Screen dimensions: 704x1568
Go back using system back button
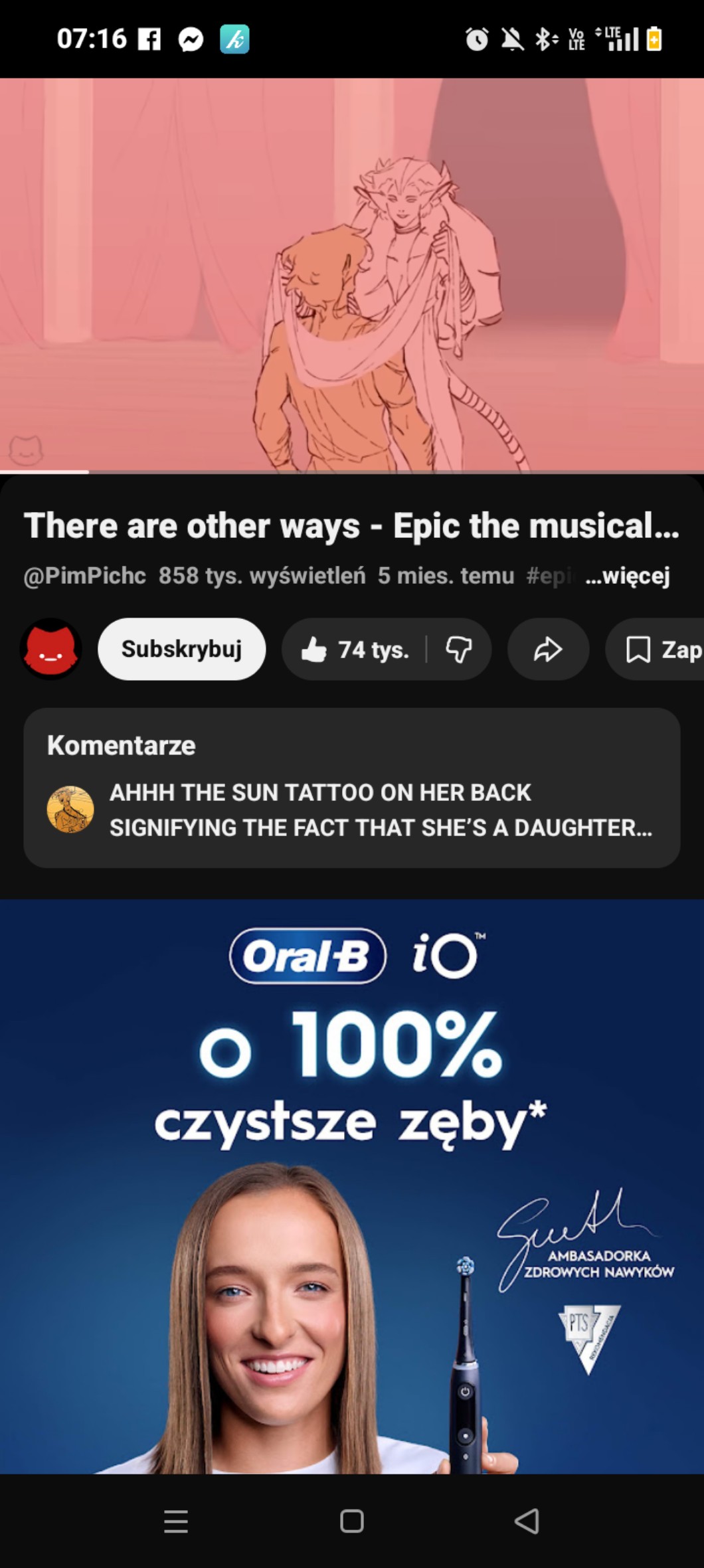527,1521
